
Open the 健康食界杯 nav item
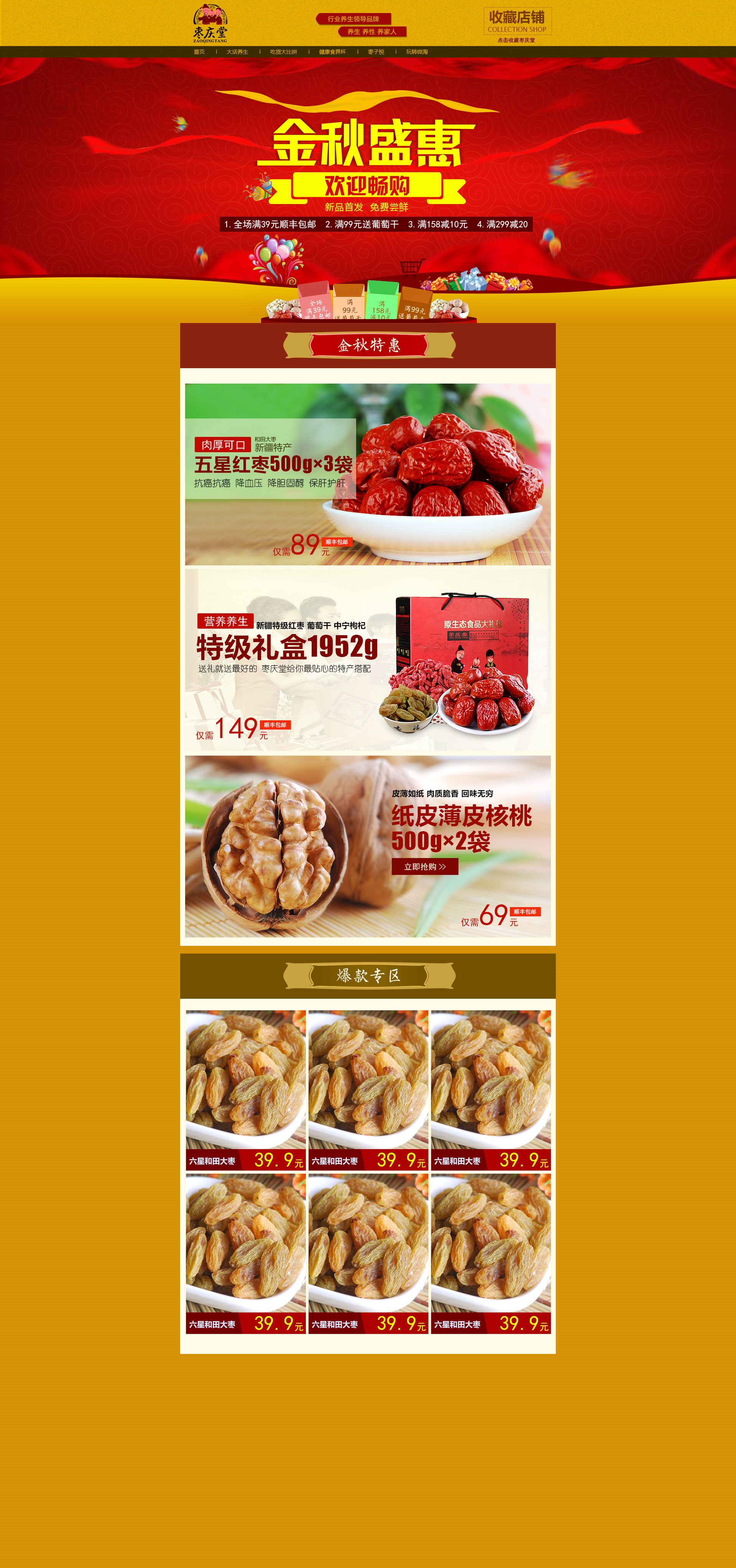tap(332, 52)
